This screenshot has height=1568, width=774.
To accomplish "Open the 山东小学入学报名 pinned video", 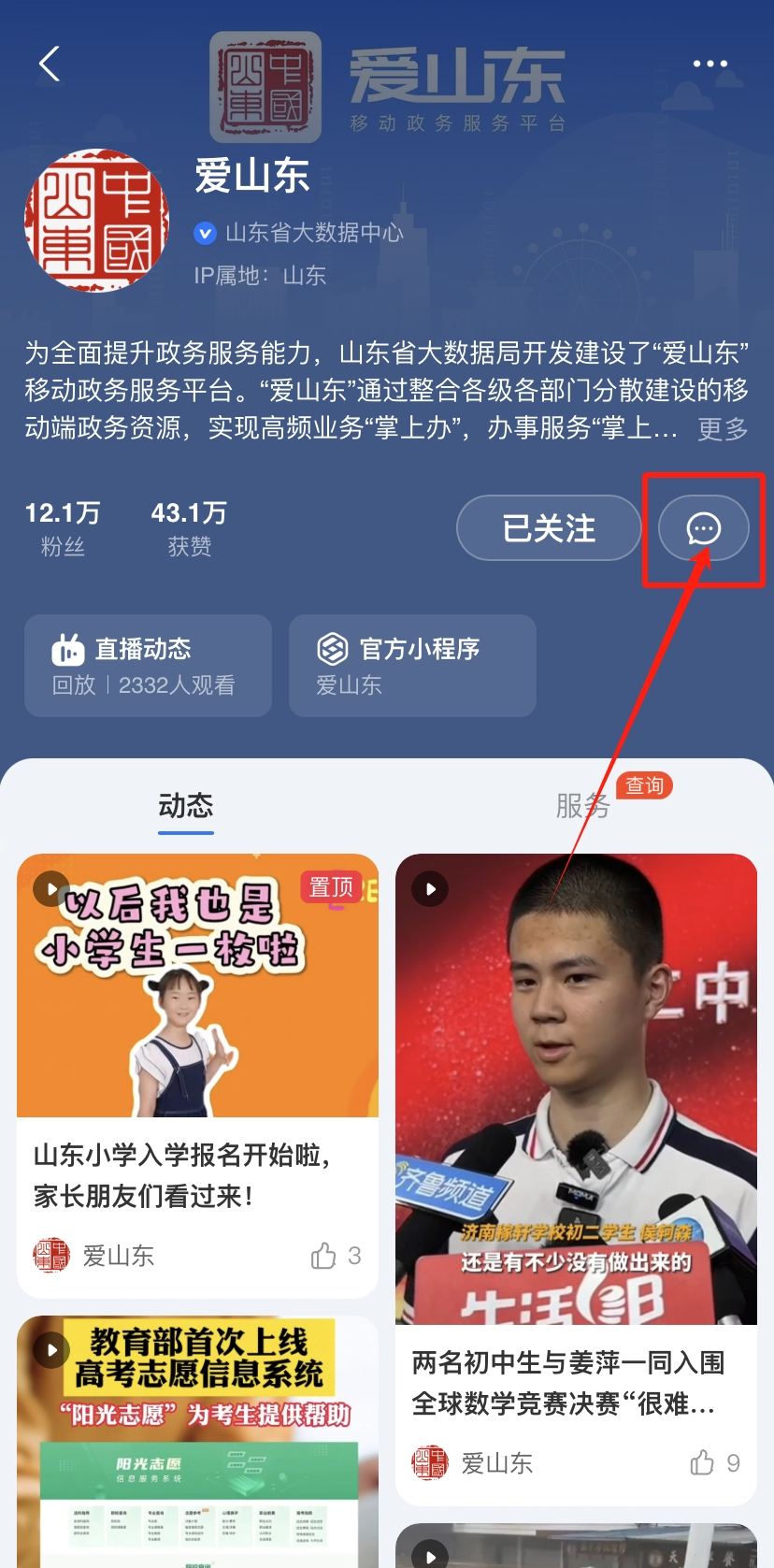I will [197, 985].
